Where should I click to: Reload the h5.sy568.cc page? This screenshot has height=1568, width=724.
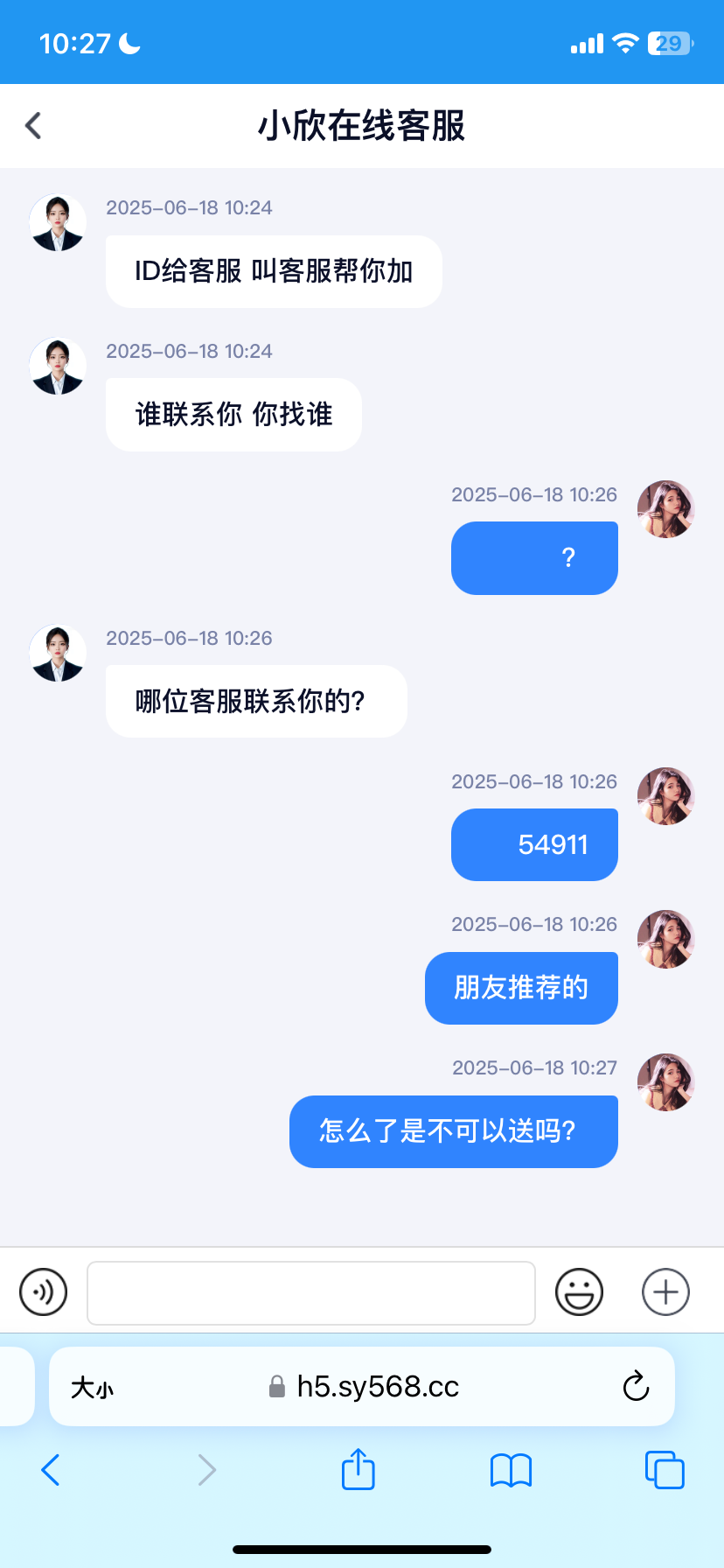pos(636,1386)
